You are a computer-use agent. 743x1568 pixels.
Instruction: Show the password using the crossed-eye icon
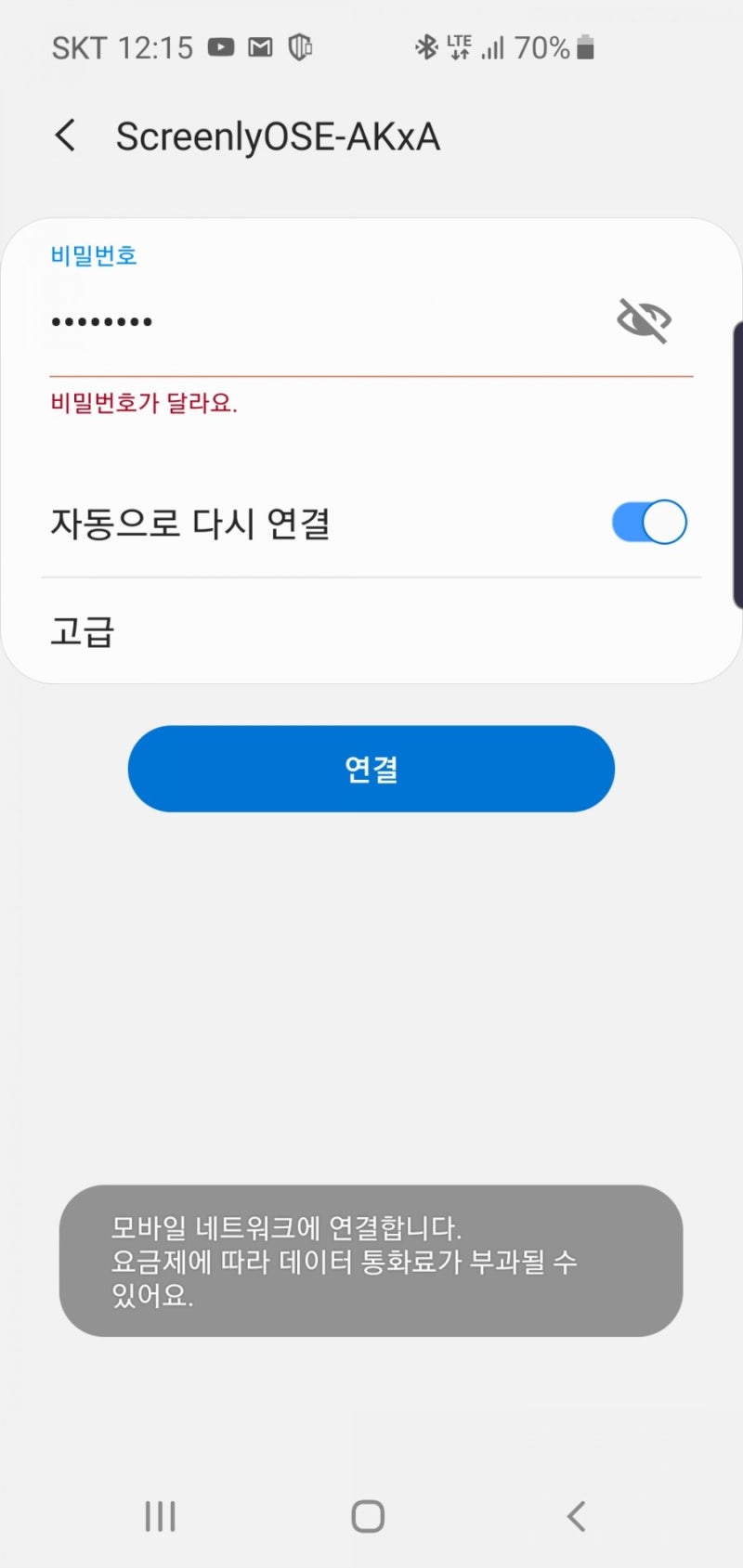[x=645, y=321]
